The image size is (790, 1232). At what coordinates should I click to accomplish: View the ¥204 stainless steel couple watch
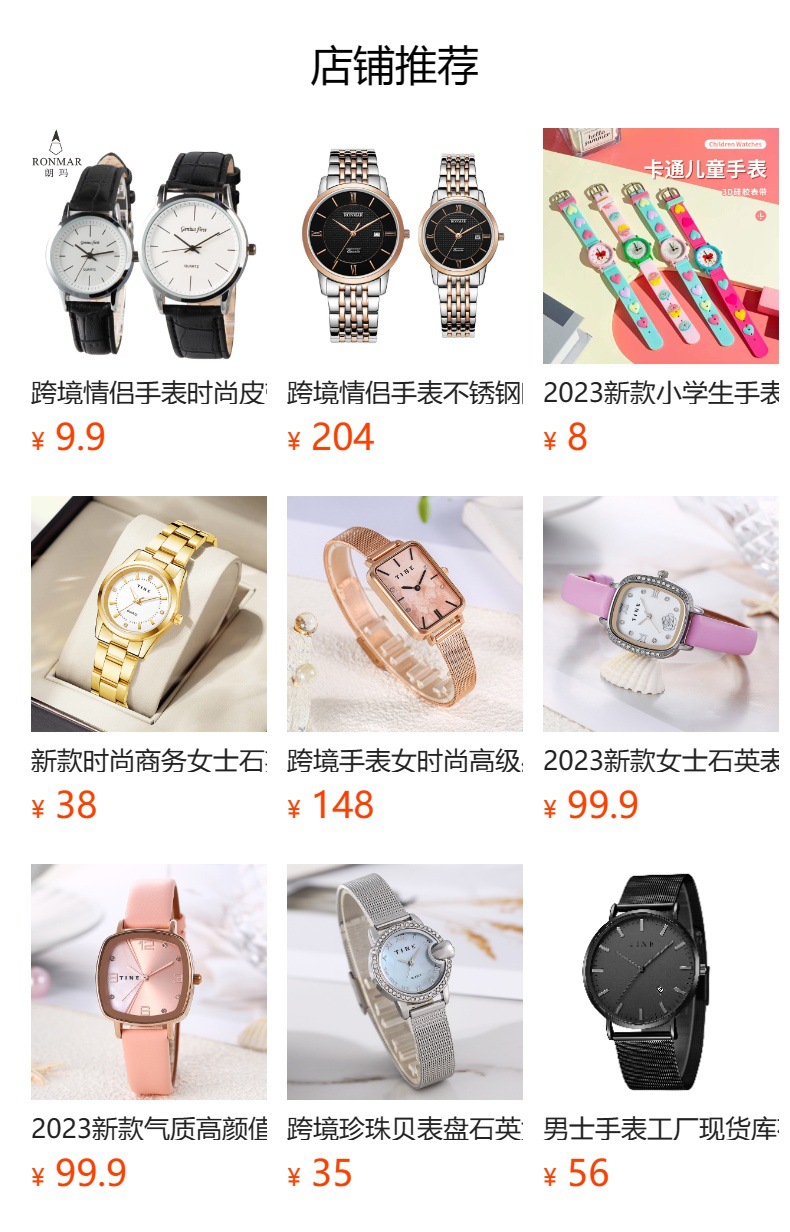404,246
